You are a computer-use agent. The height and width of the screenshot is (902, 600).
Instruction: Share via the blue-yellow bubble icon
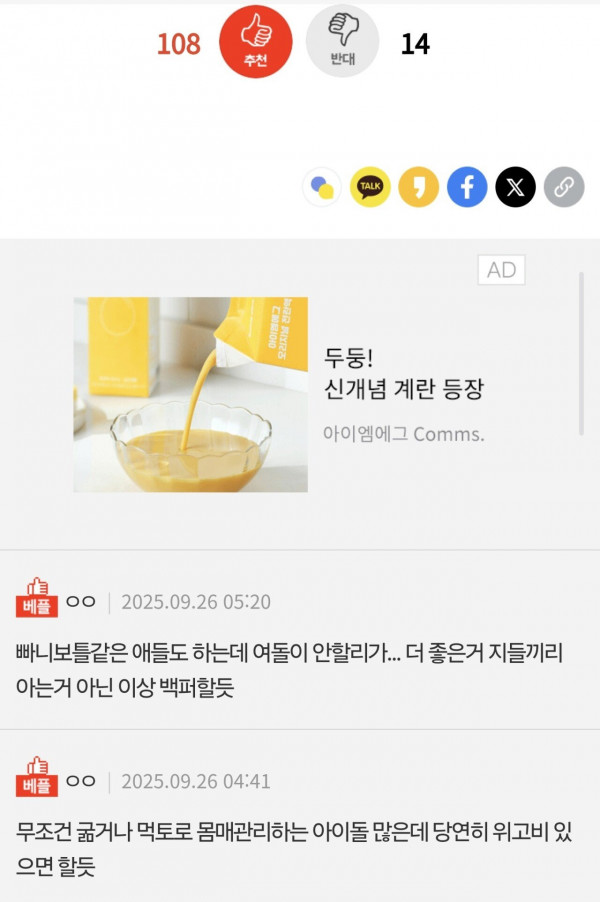click(322, 187)
